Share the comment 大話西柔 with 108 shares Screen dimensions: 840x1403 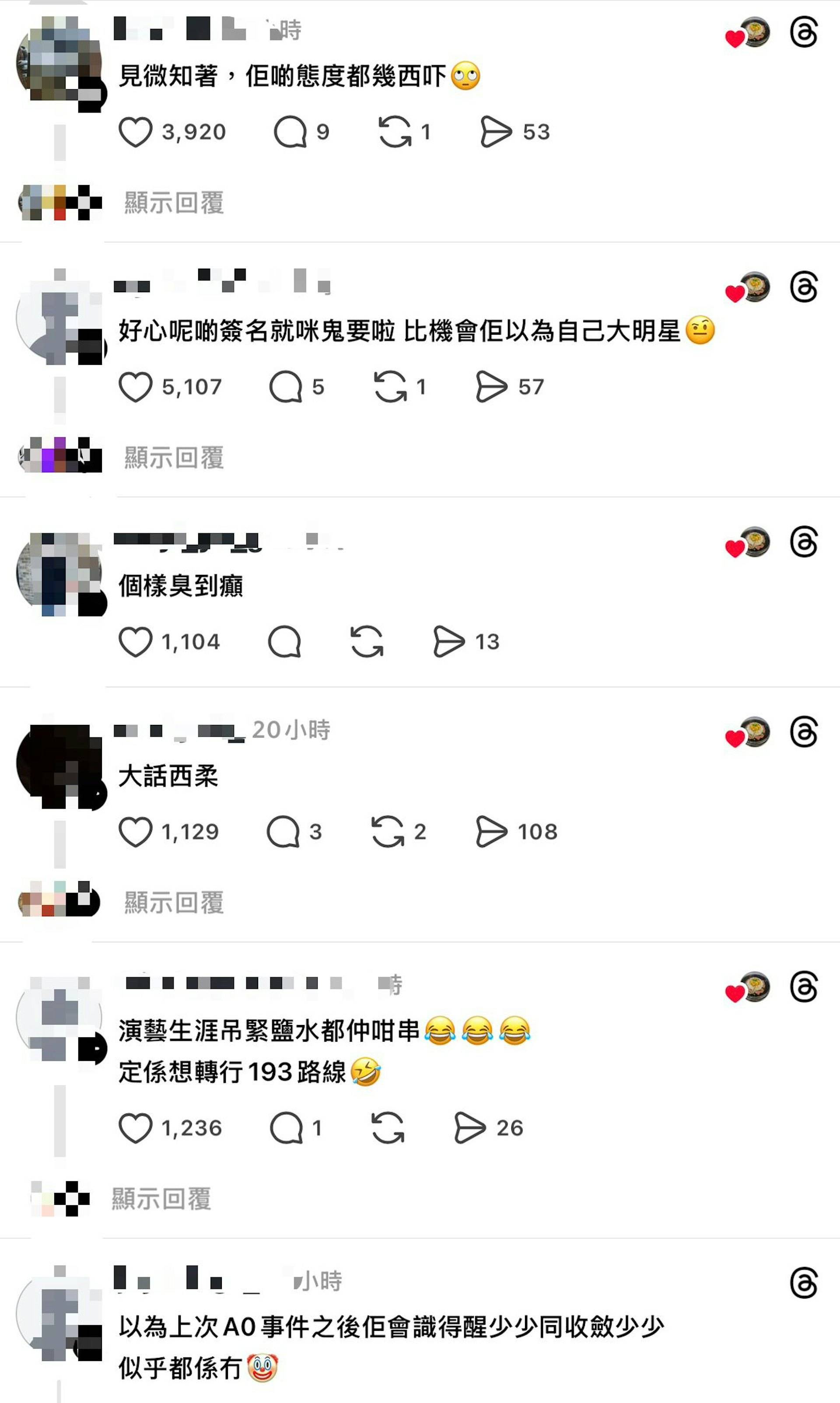coord(491,832)
